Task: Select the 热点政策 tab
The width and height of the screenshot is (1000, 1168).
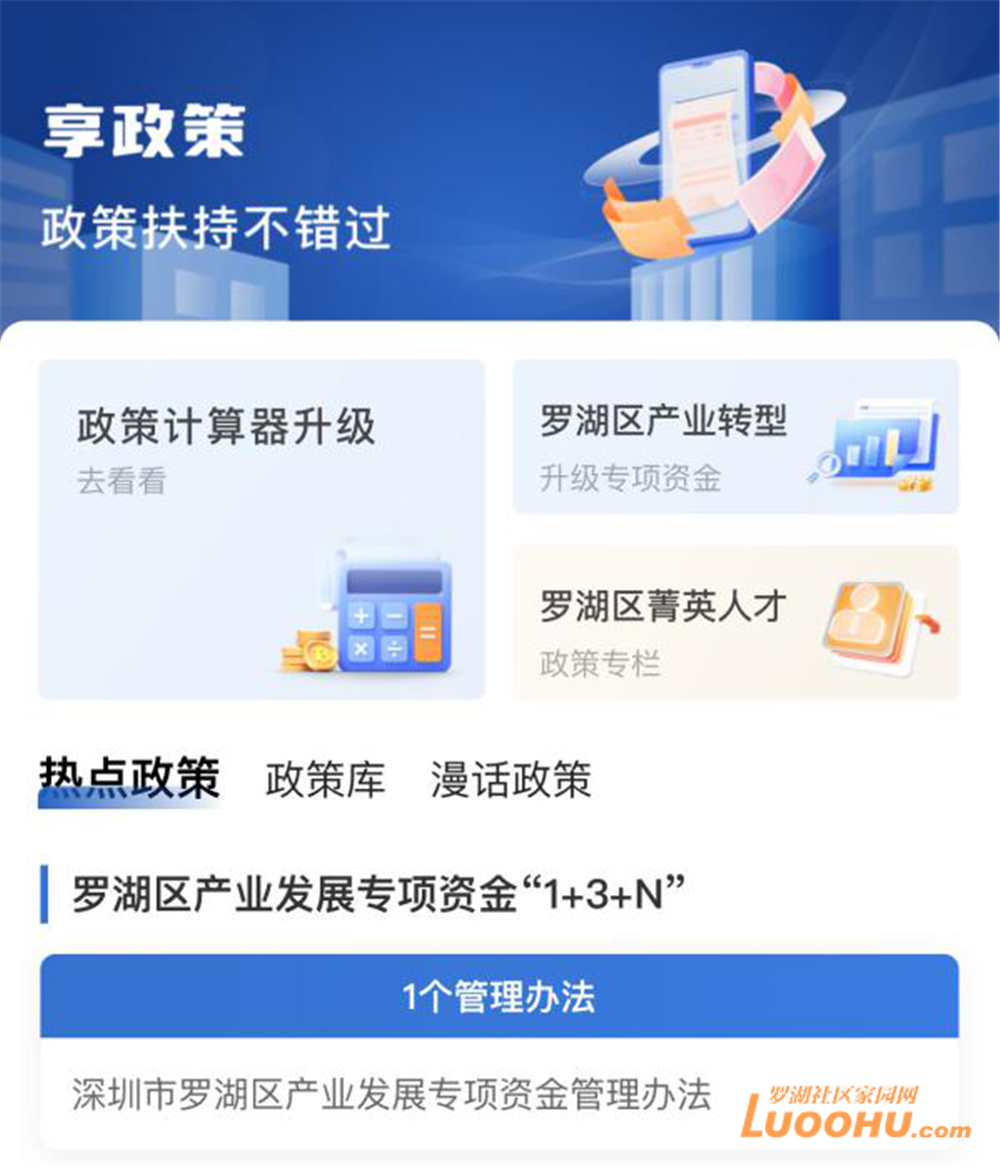Action: coord(129,780)
